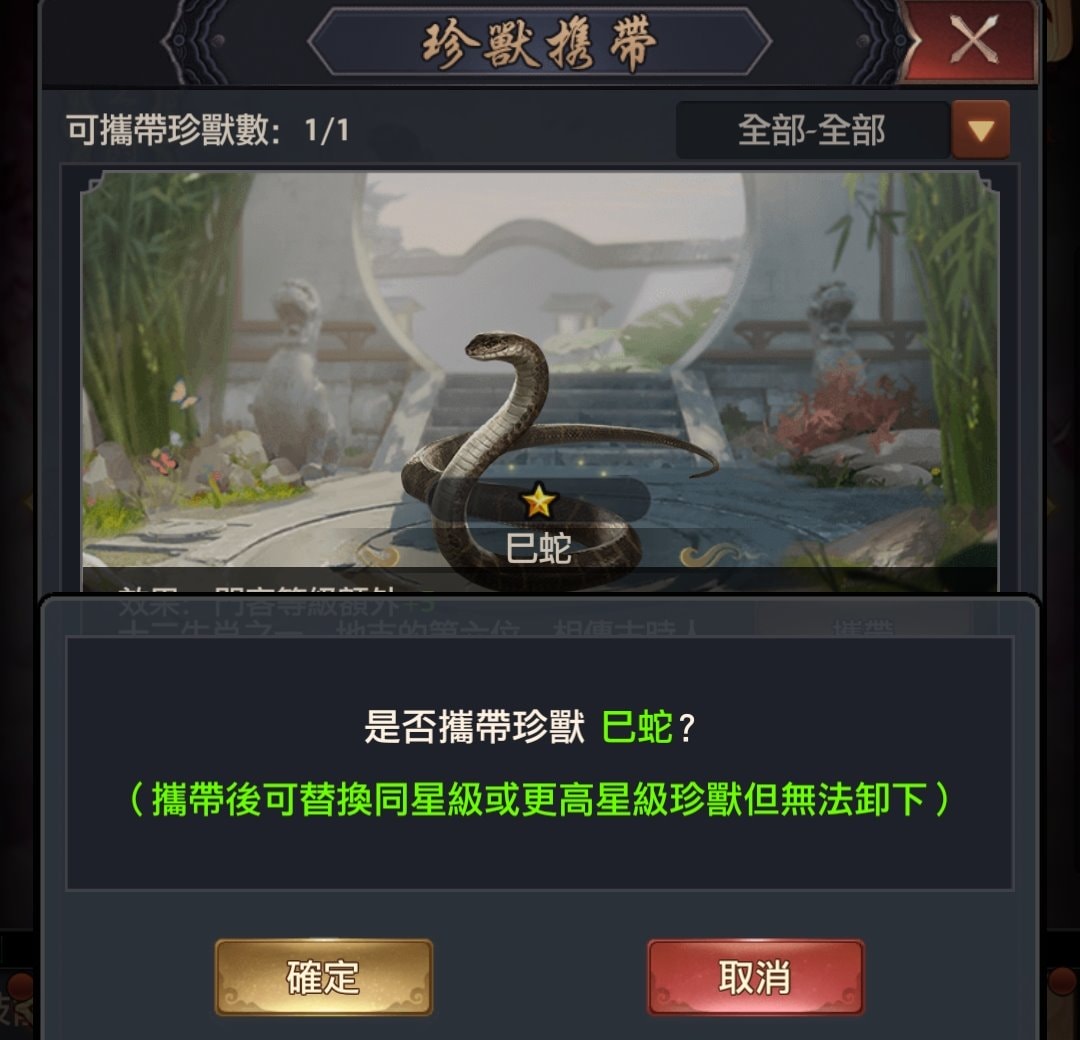Confirm carrying the beast with 確定
The image size is (1080, 1040).
click(323, 977)
